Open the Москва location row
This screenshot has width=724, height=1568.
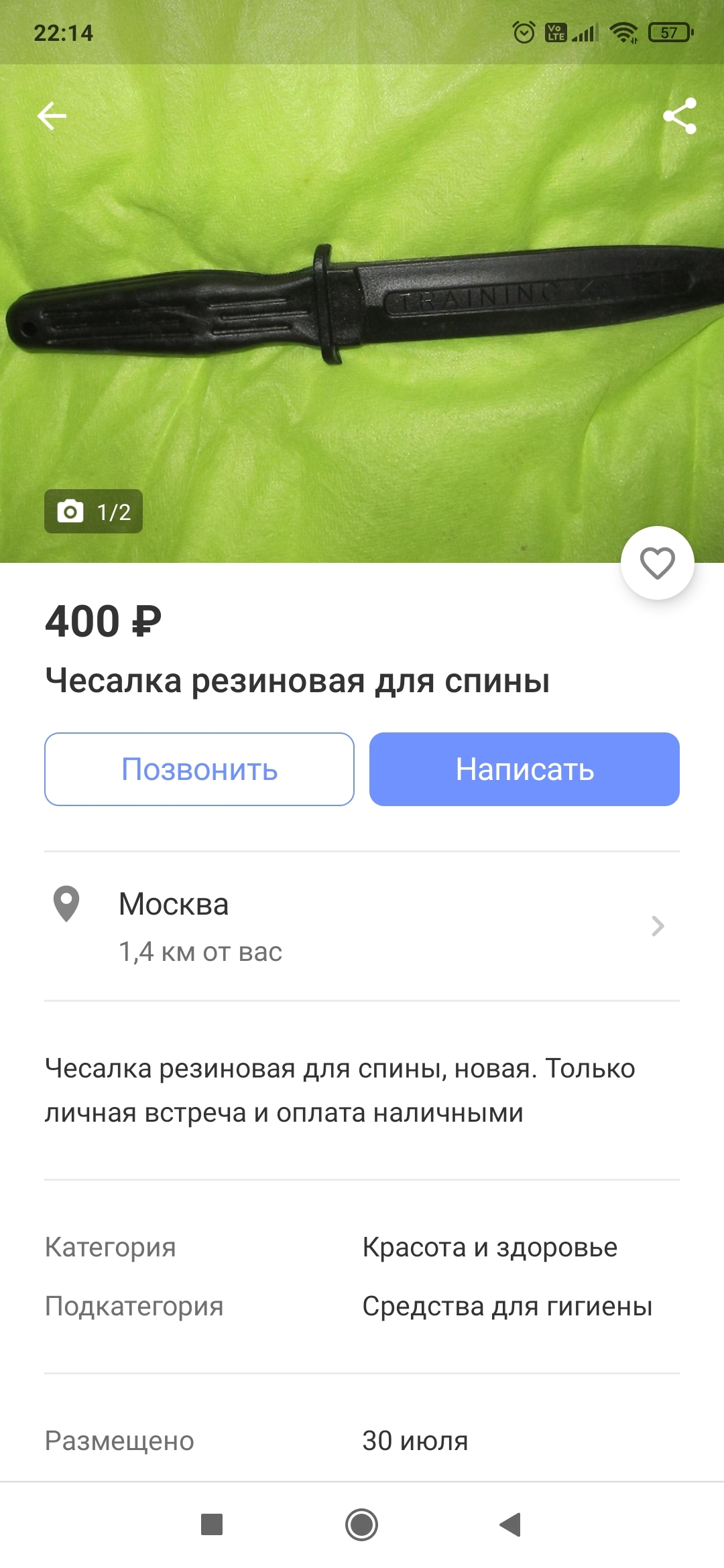pos(362,926)
